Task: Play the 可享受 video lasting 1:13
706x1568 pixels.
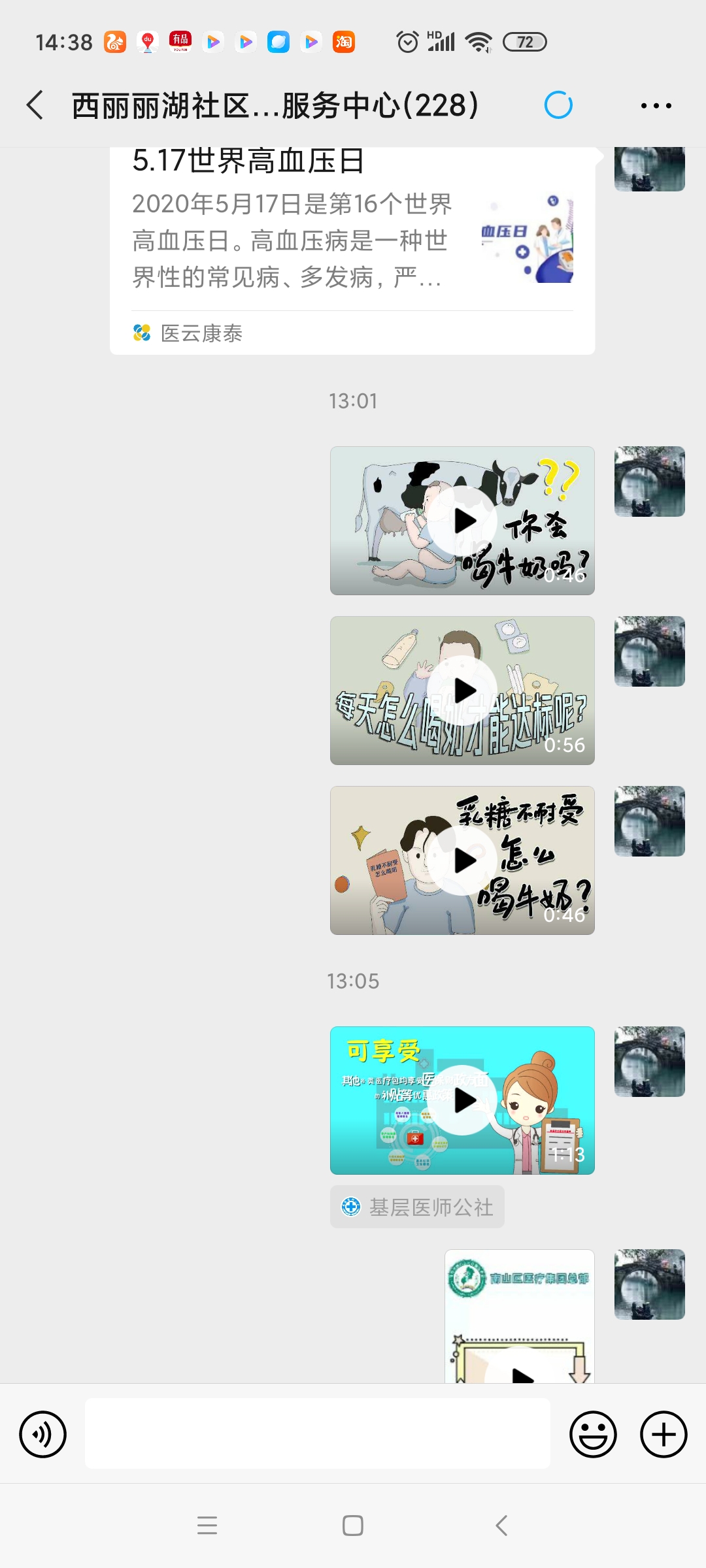Action: [x=463, y=1100]
